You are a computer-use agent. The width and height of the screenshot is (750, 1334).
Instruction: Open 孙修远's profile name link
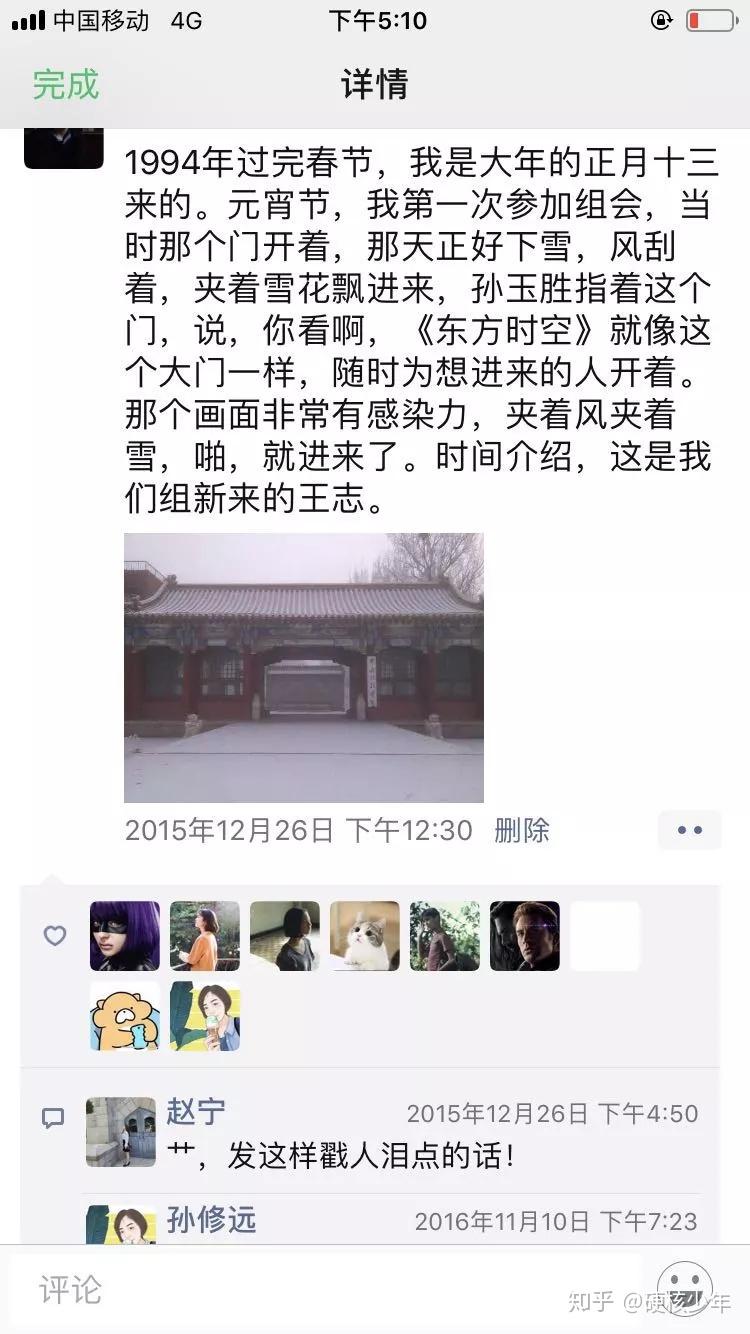[x=212, y=1219]
